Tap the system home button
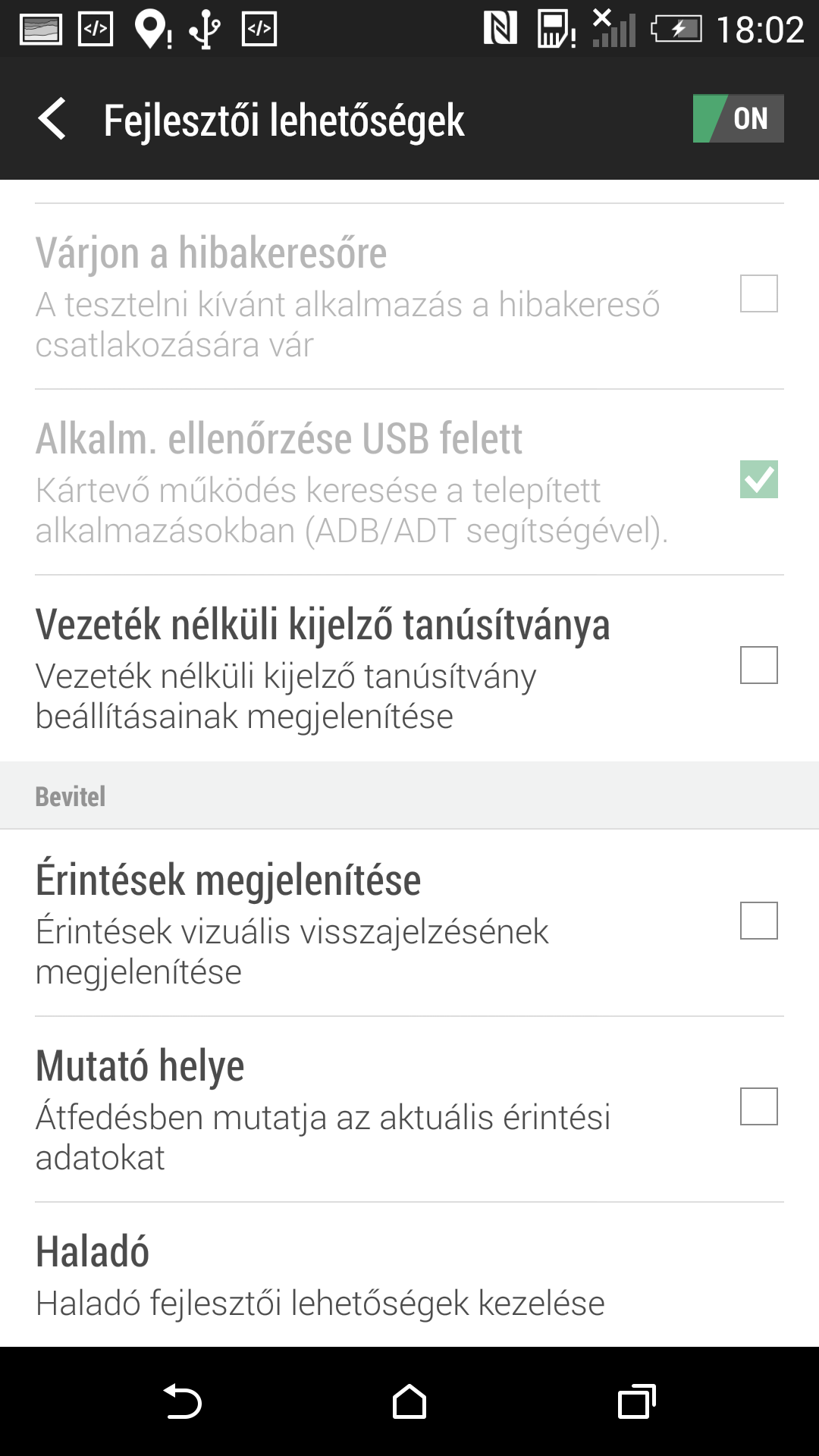The height and width of the screenshot is (1456, 819). tap(409, 1401)
